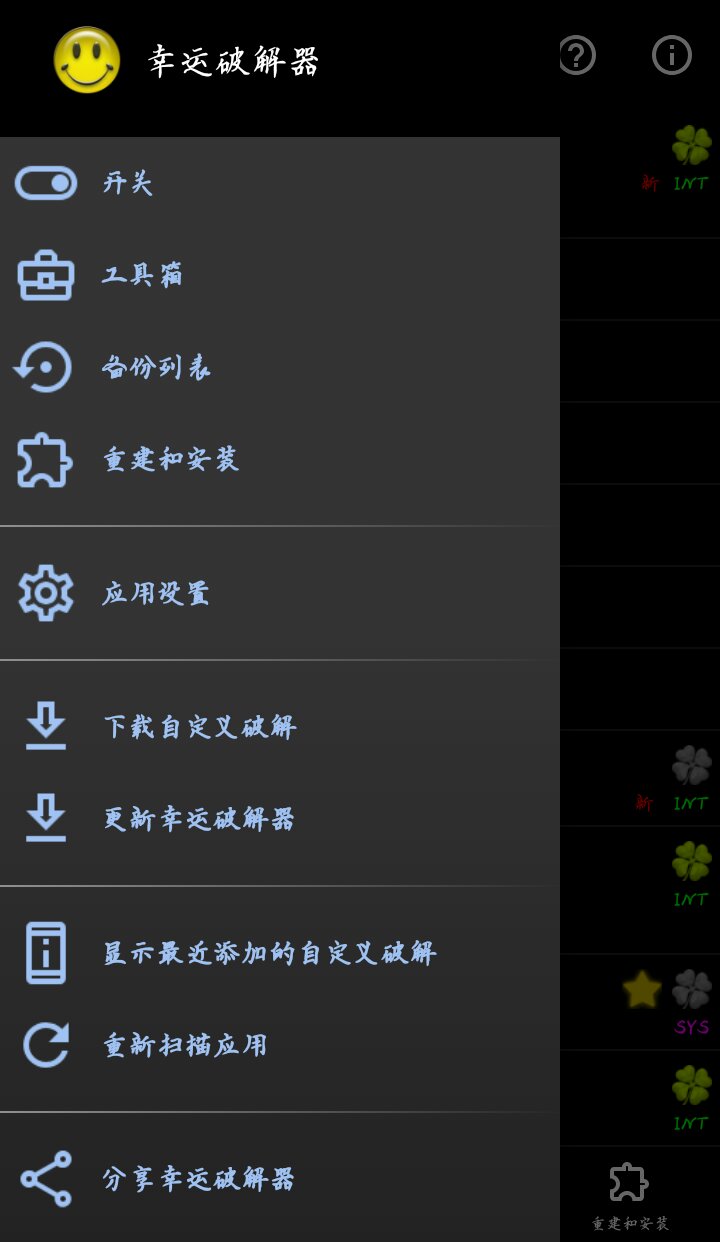Open 应用设置 app settings
720x1242 pixels.
click(156, 593)
